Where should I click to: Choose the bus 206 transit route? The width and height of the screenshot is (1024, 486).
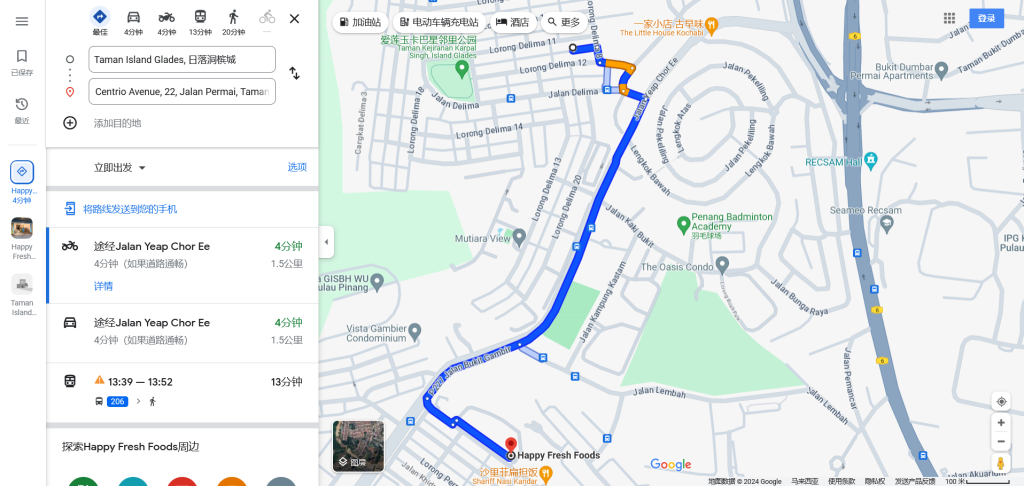click(182, 391)
